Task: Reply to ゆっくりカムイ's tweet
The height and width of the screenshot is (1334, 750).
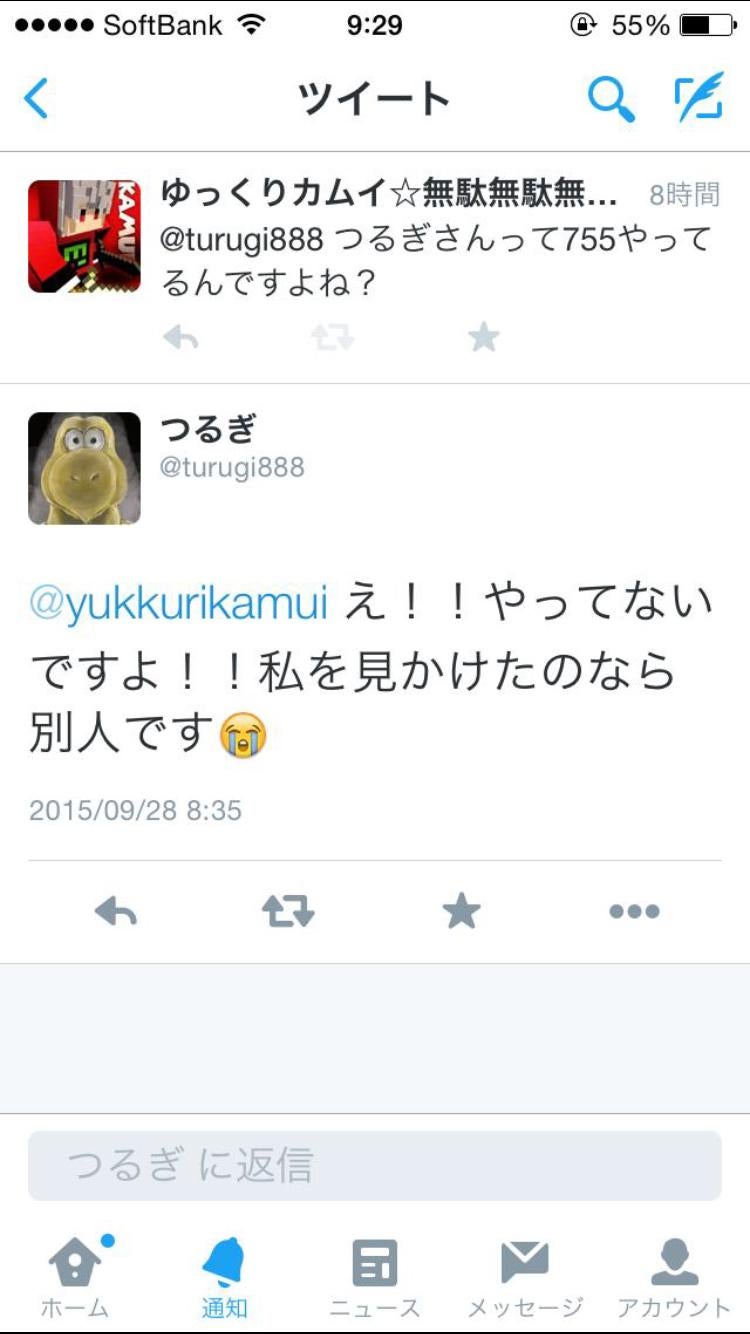Action: tap(181, 339)
